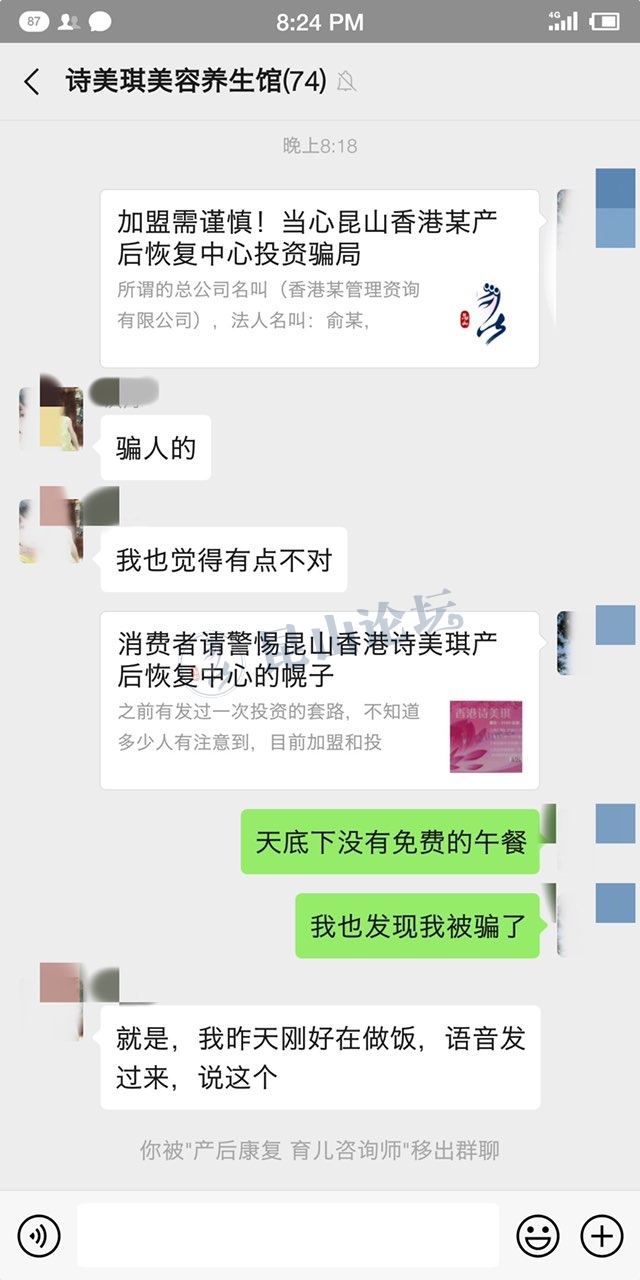This screenshot has width=640, height=1280.
Task: Open avatar of sender of 骗人的
Action: coord(51,419)
